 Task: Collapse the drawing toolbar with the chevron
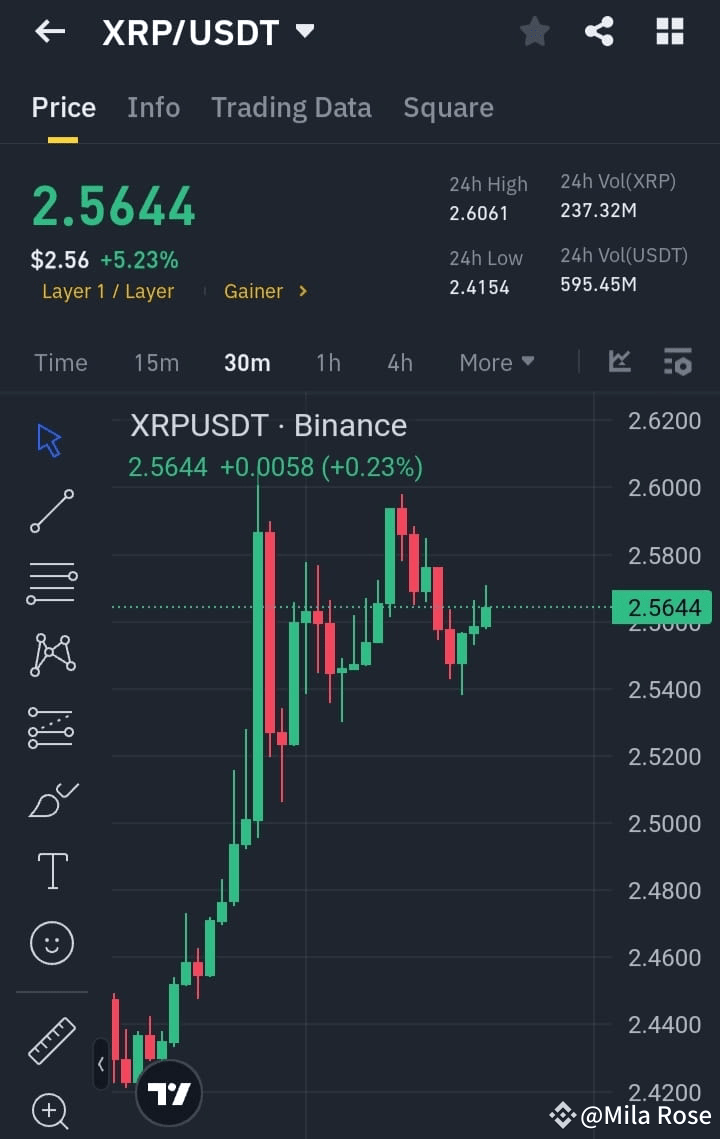click(x=101, y=1065)
